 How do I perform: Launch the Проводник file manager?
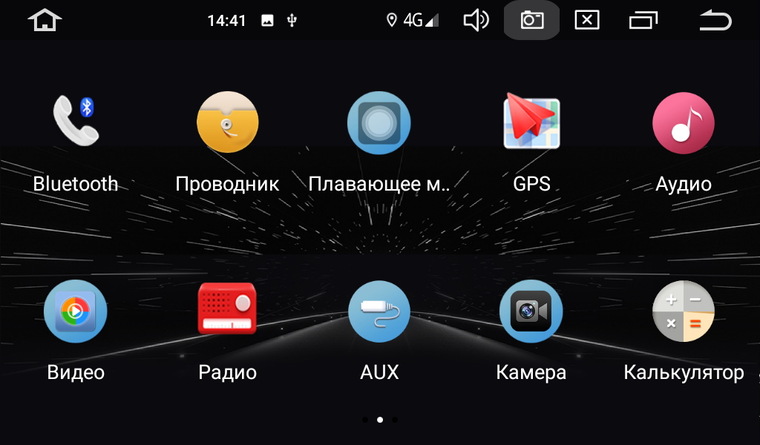click(227, 124)
